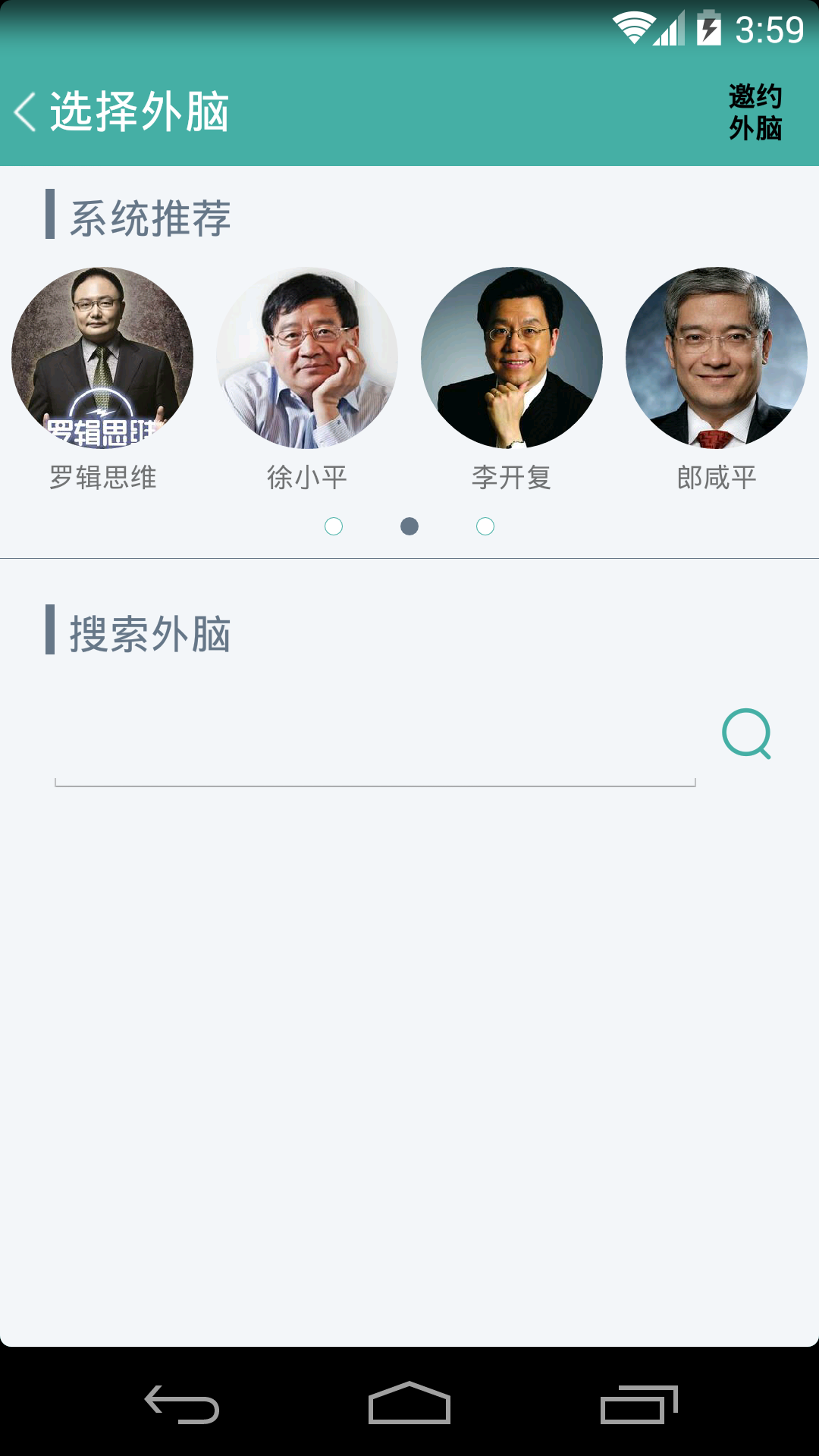Select the third pagination dot
Image resolution: width=819 pixels, height=1456 pixels.
click(485, 526)
